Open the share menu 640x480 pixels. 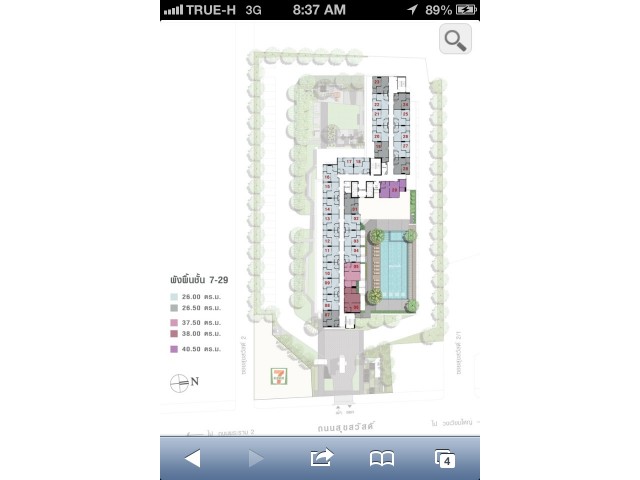[x=321, y=458]
